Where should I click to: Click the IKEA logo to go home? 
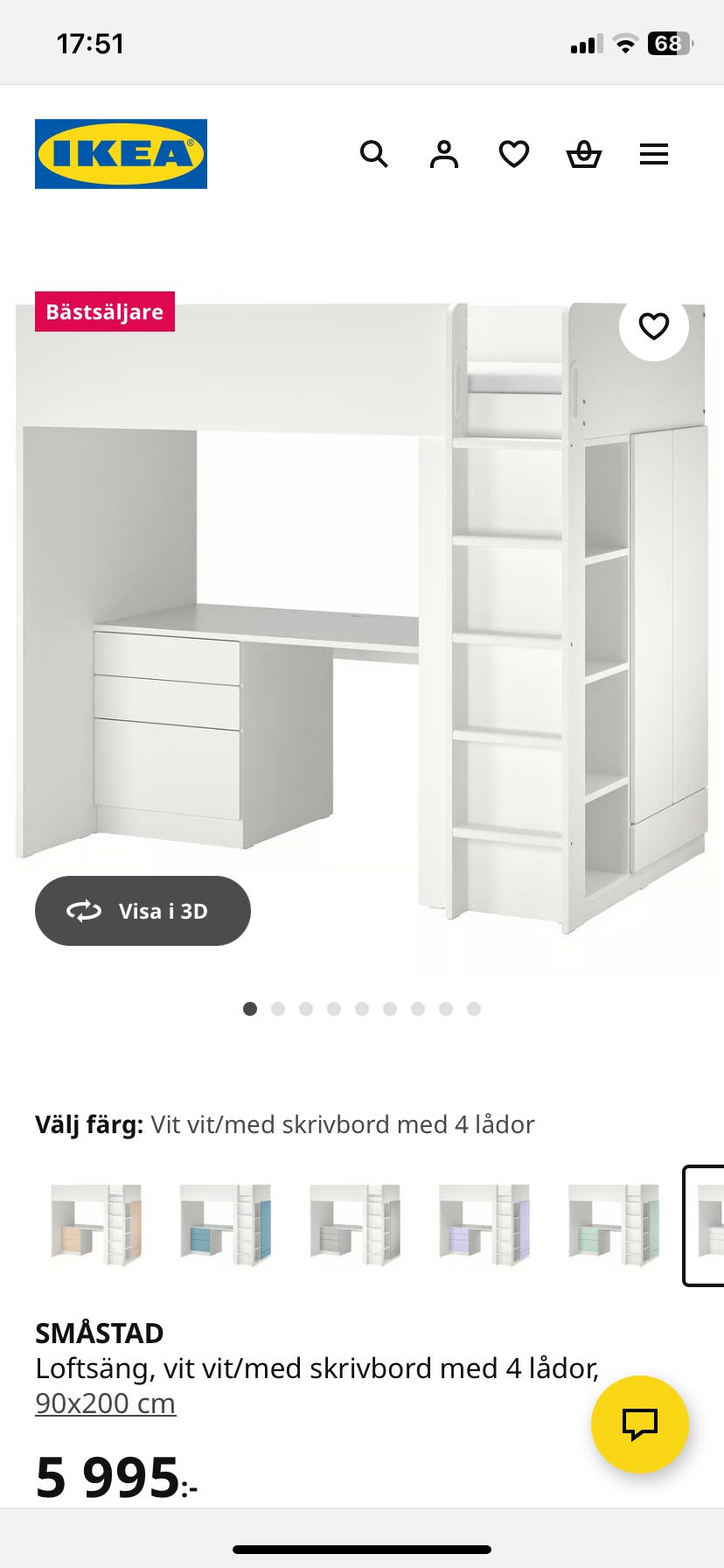[x=121, y=152]
